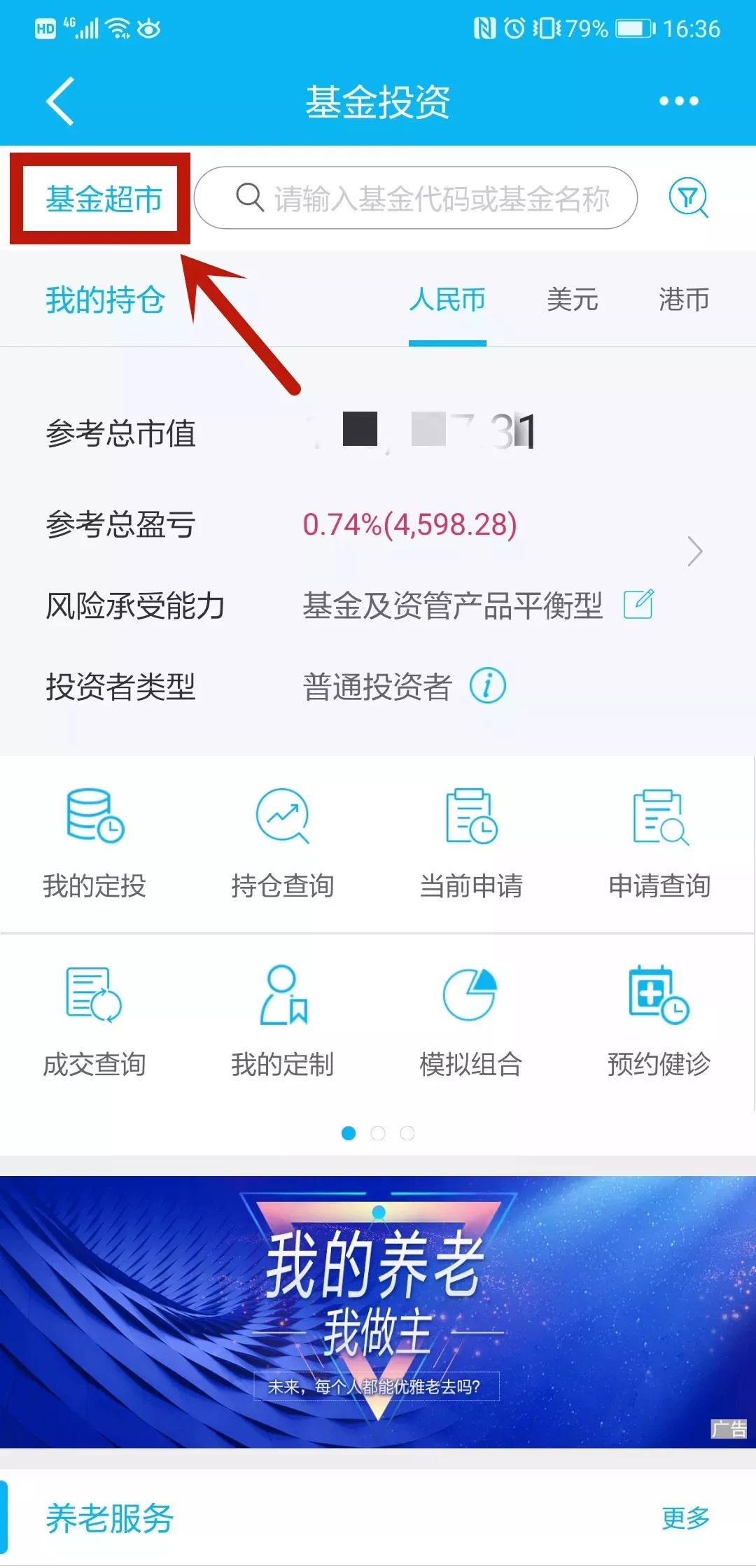Open 当前申请 current applications icon

click(x=470, y=840)
